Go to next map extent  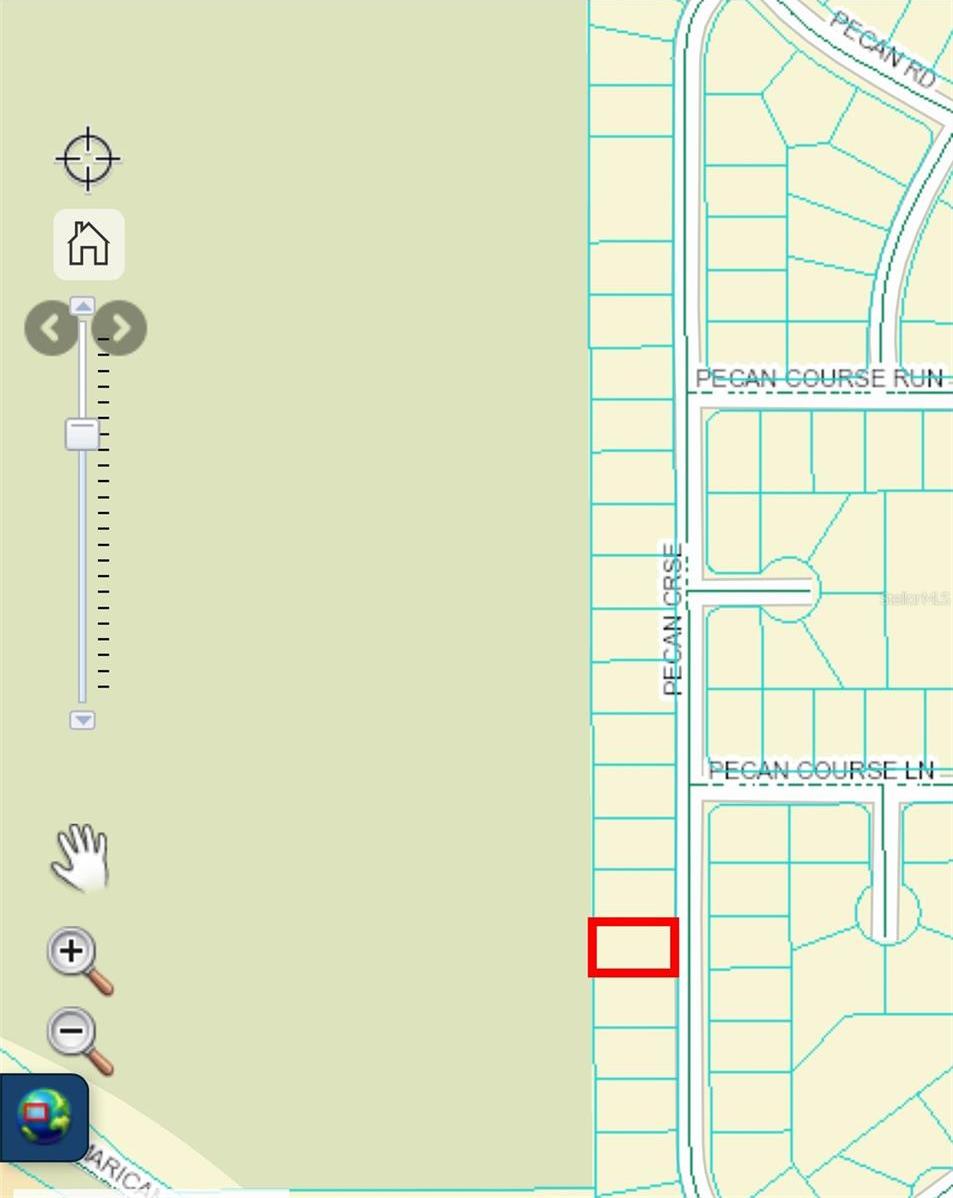pyautogui.click(x=123, y=327)
